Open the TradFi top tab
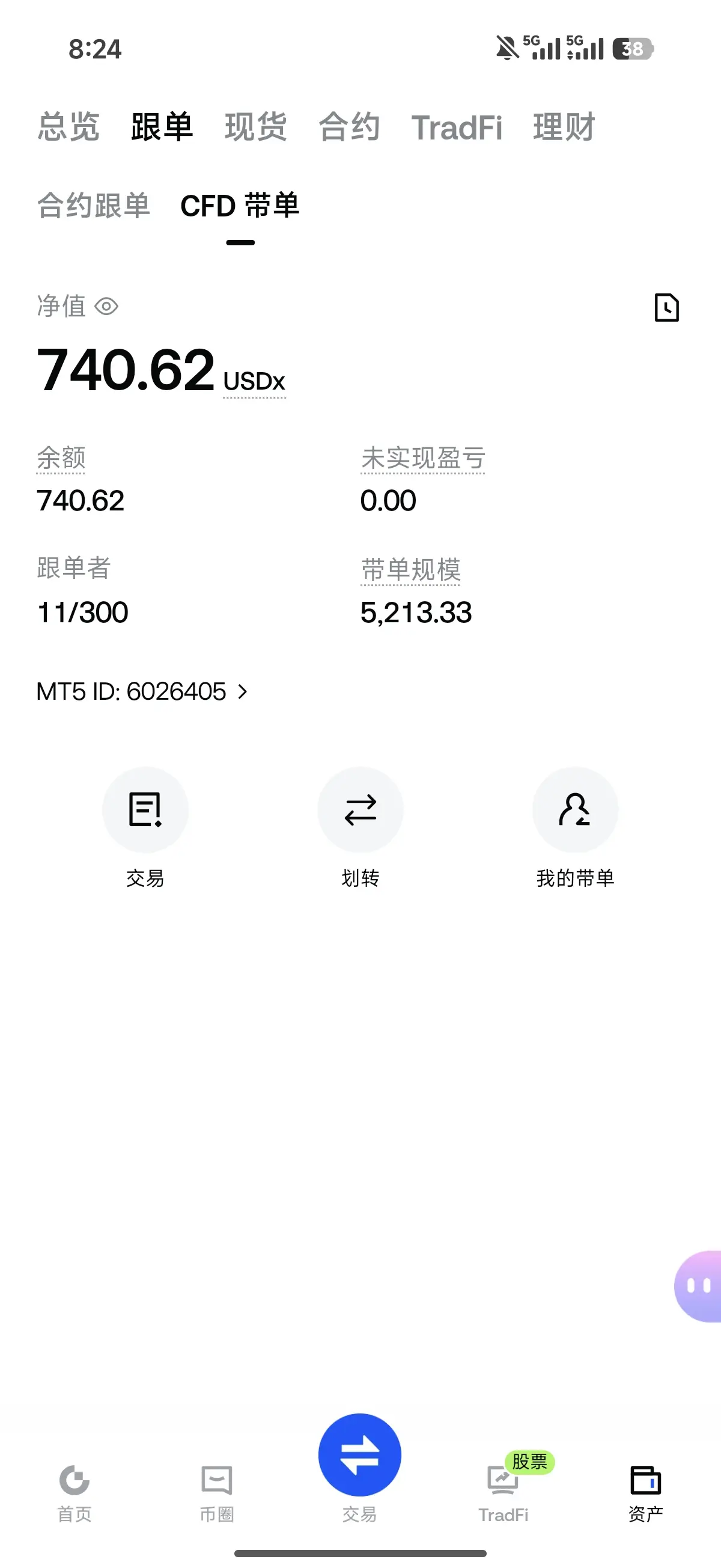 457,128
